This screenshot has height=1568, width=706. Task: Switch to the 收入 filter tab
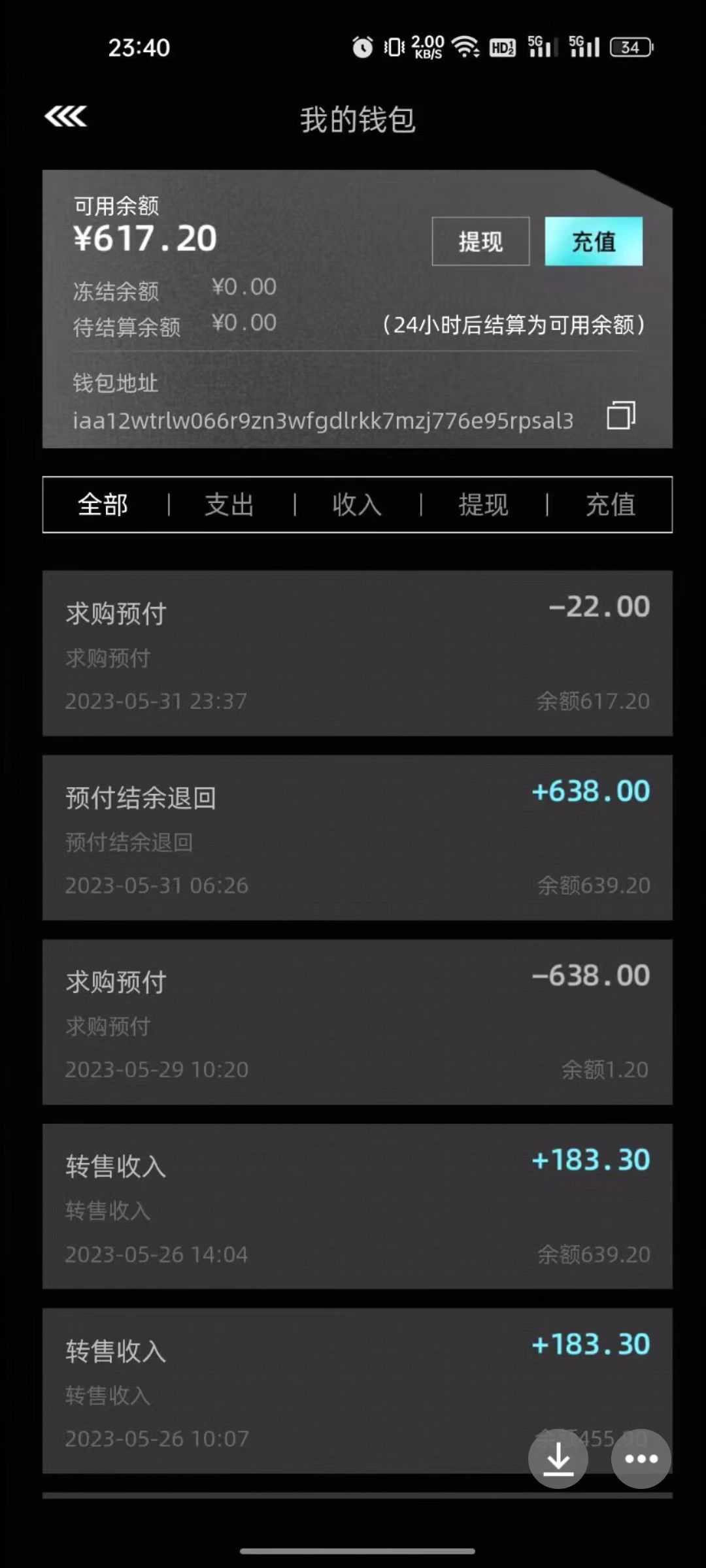click(x=356, y=505)
